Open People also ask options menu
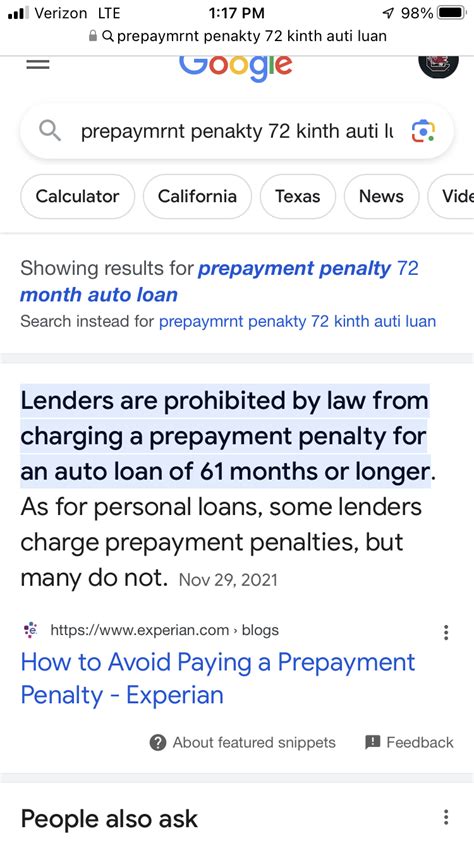 (x=446, y=818)
